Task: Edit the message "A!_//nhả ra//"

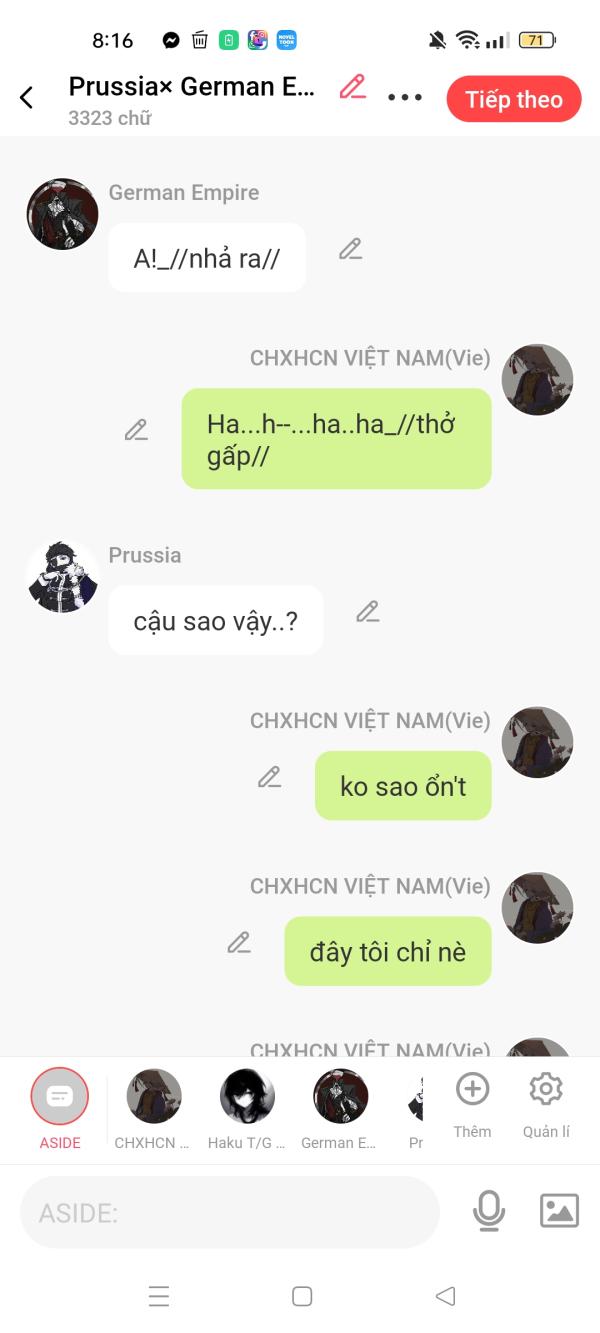Action: coord(350,249)
